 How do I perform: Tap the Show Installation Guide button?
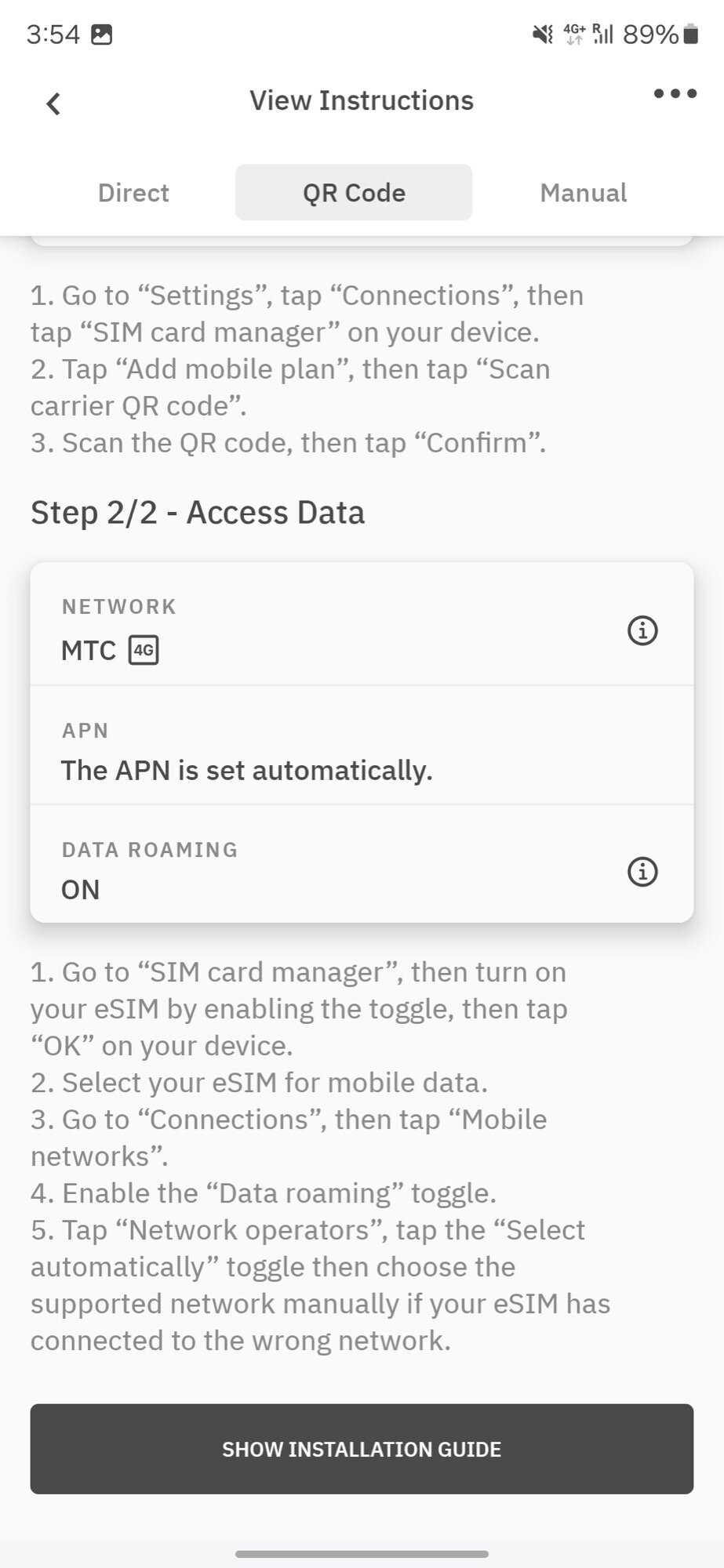pyautogui.click(x=362, y=1449)
